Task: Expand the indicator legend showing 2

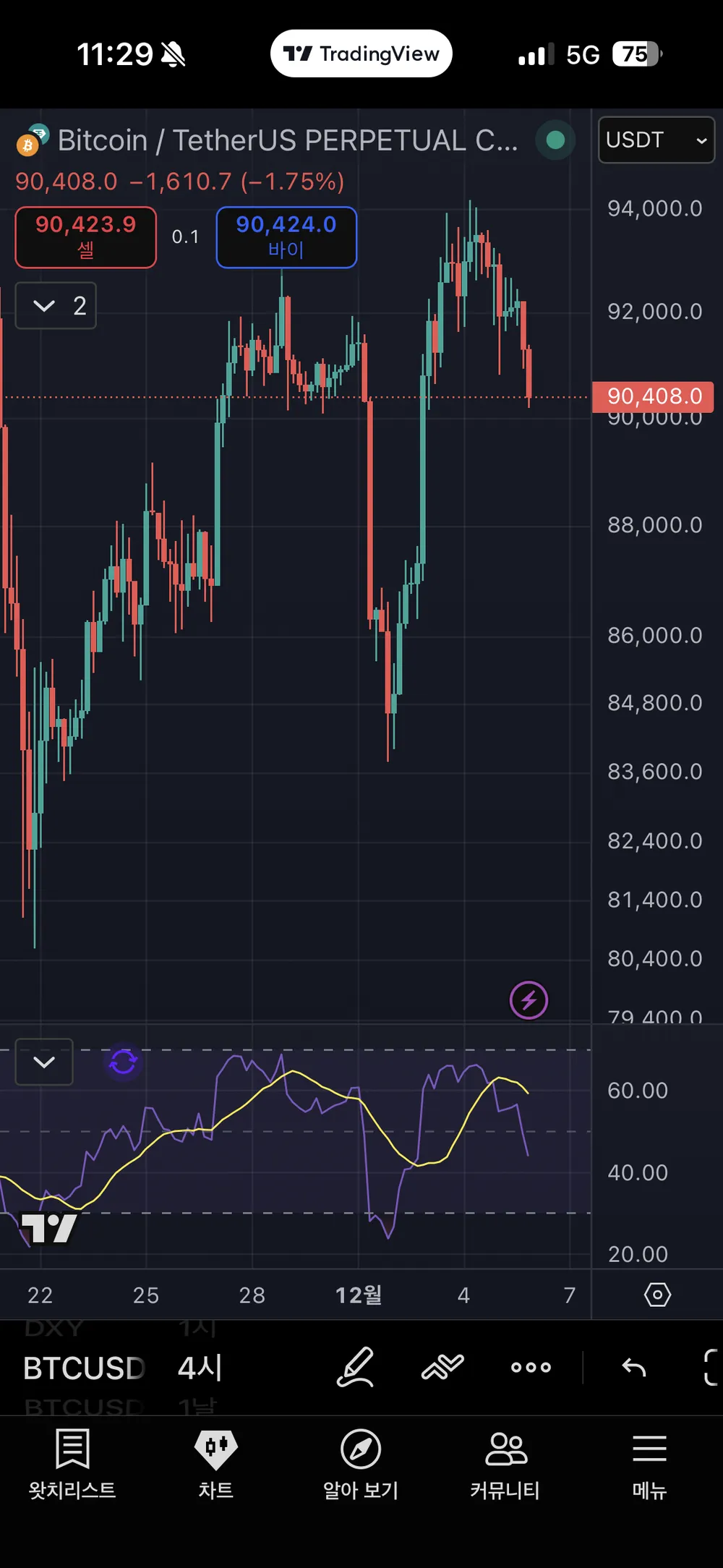Action: point(56,306)
